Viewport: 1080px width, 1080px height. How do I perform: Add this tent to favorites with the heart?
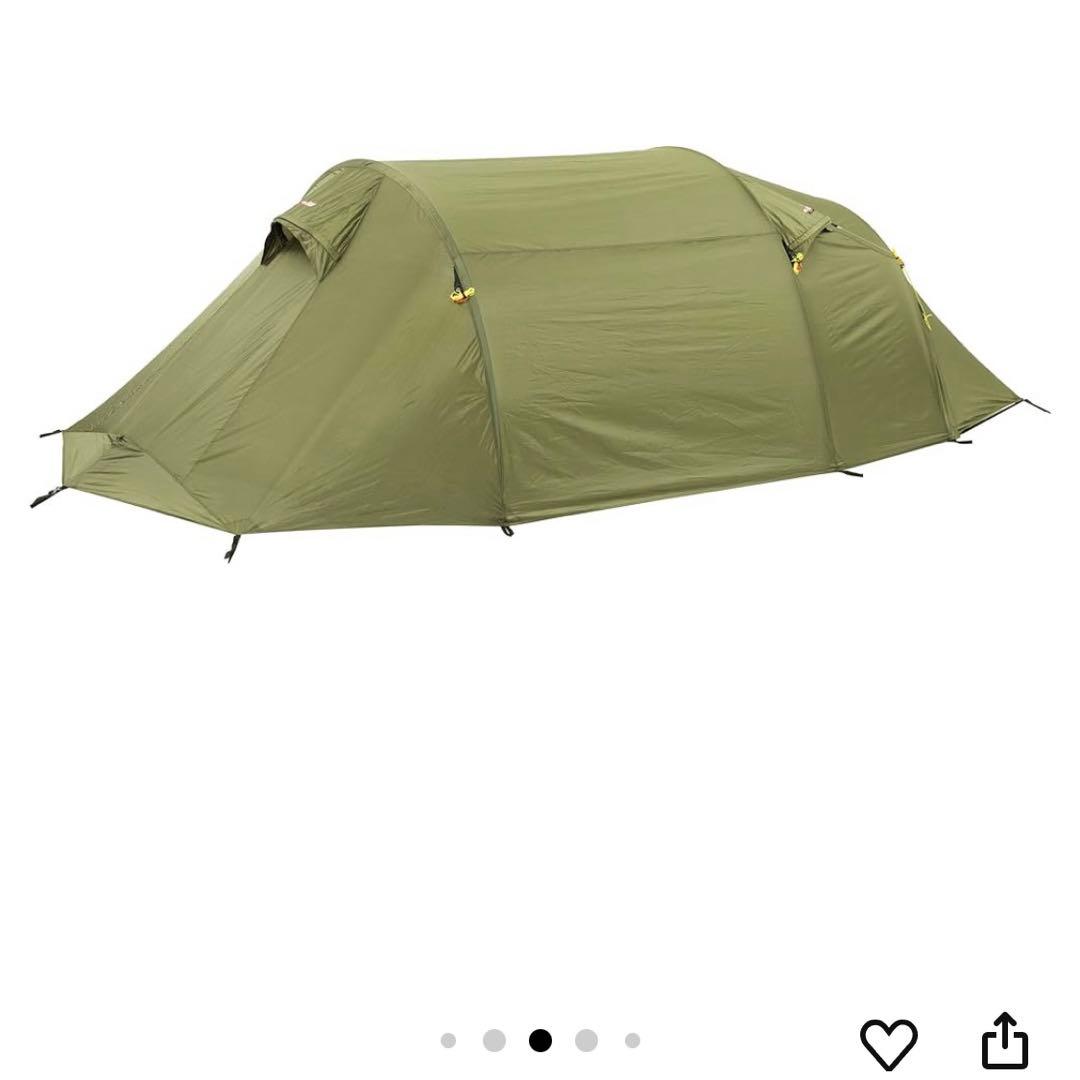point(888,1042)
